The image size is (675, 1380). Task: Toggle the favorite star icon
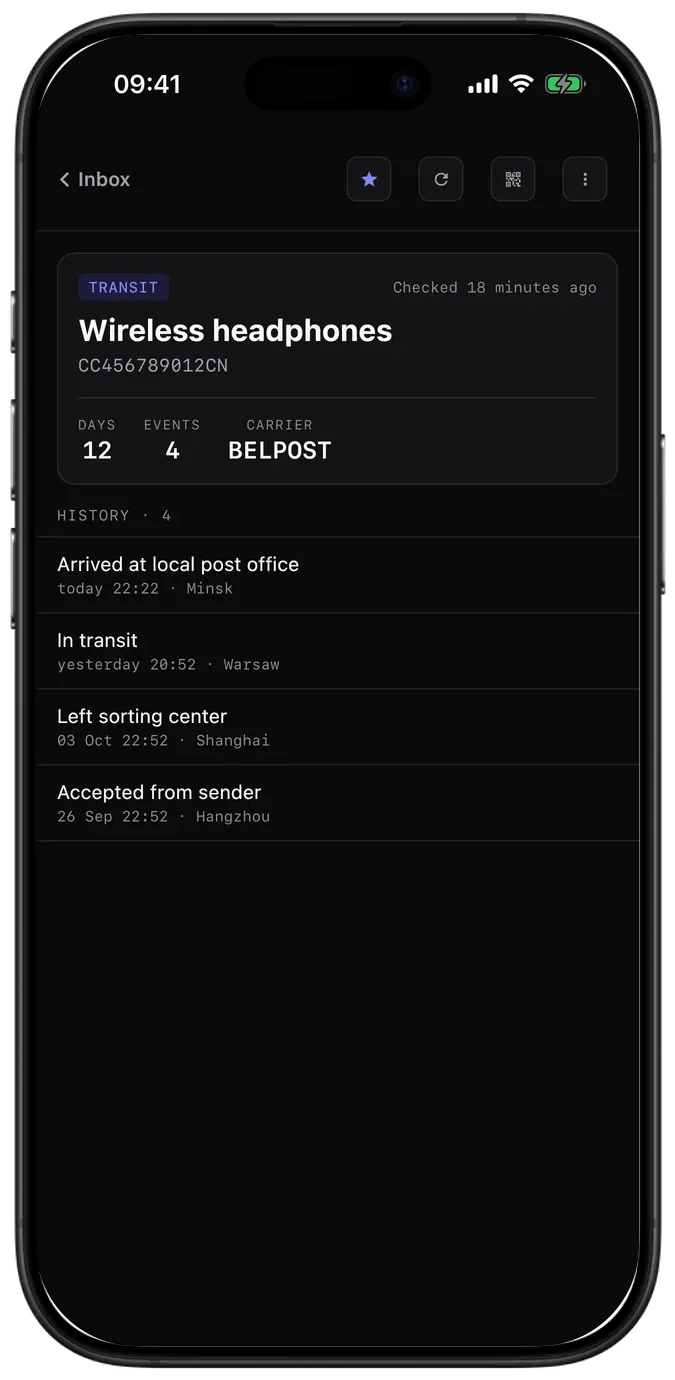tap(369, 180)
